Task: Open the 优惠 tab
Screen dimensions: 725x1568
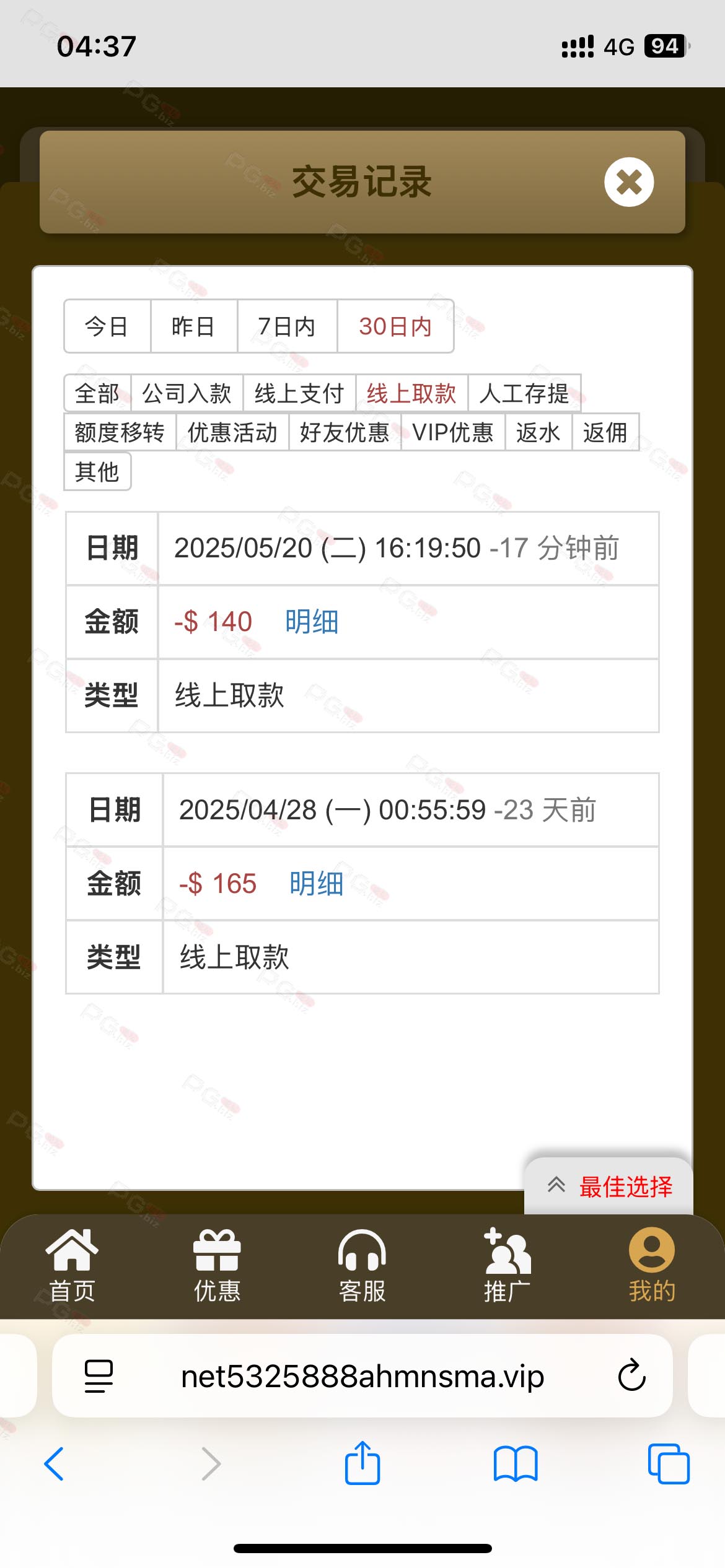Action: 217,1266
